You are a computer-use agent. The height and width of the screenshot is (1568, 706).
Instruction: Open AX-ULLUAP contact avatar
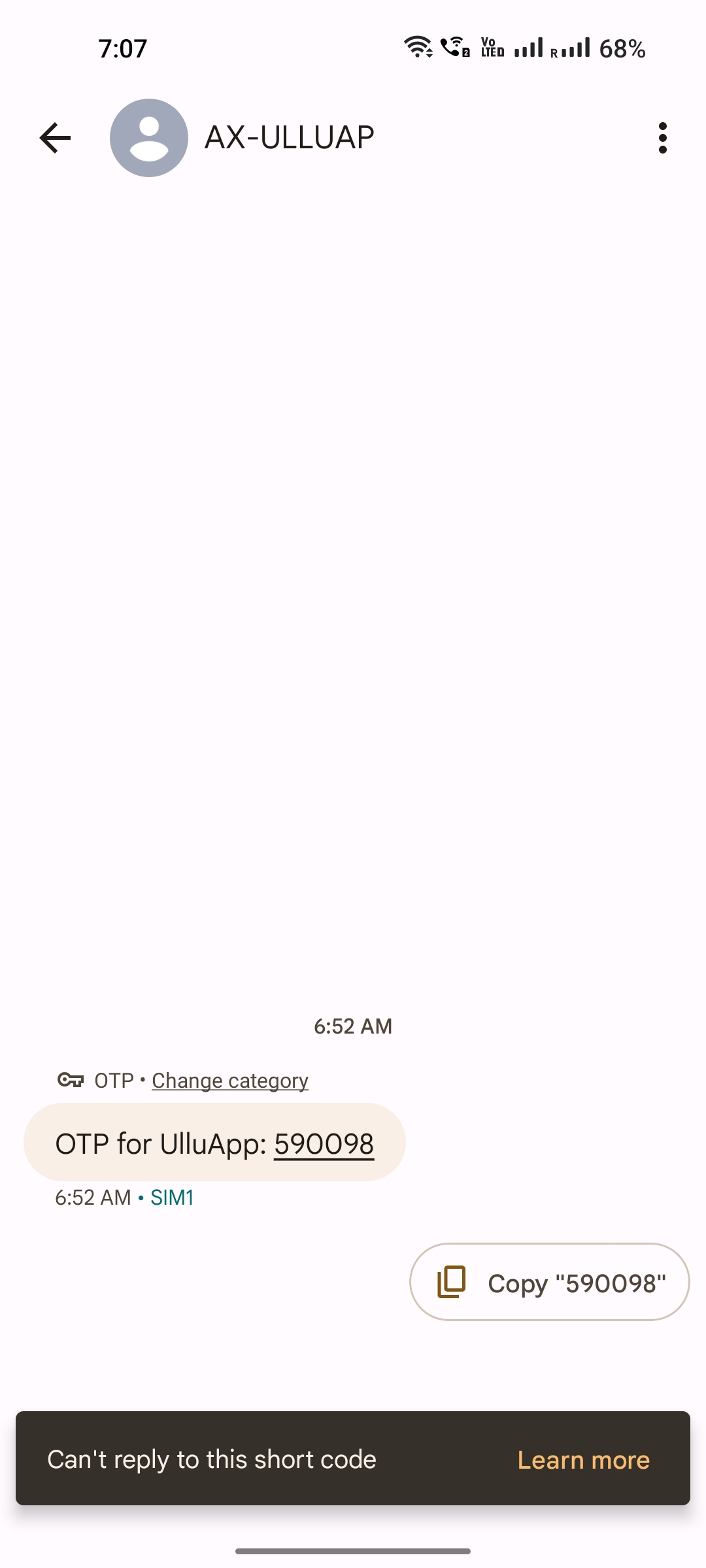click(x=149, y=138)
